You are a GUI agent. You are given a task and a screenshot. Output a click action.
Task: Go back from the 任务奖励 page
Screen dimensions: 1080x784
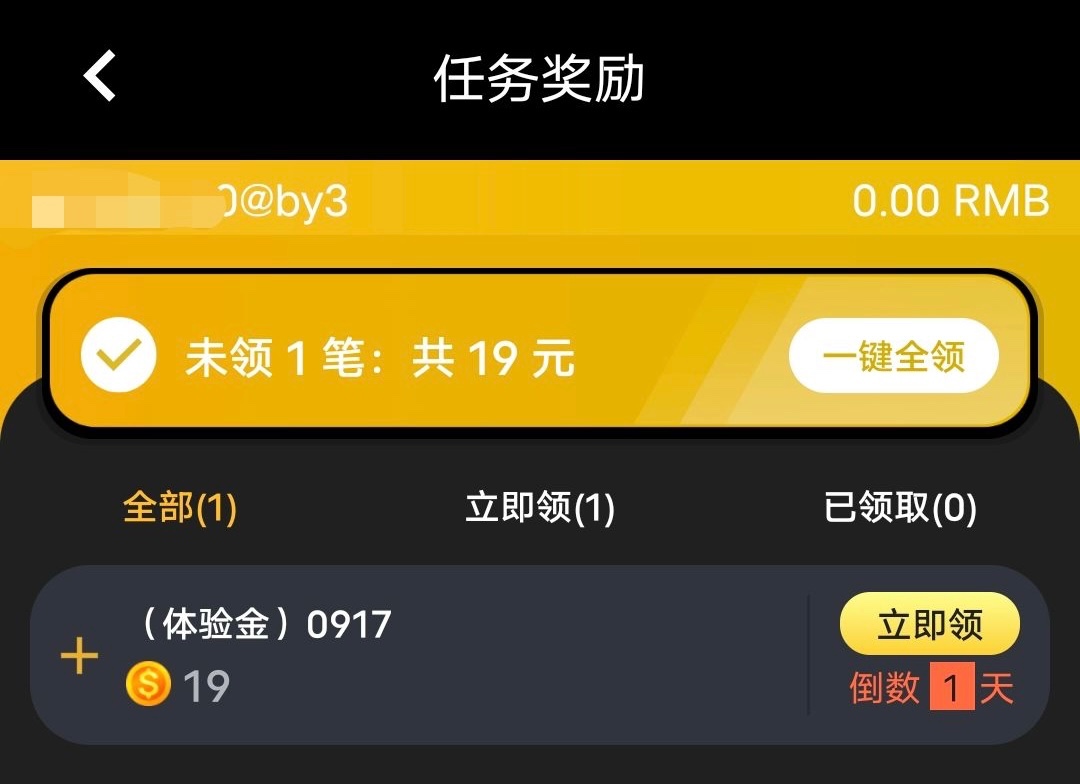pyautogui.click(x=100, y=76)
